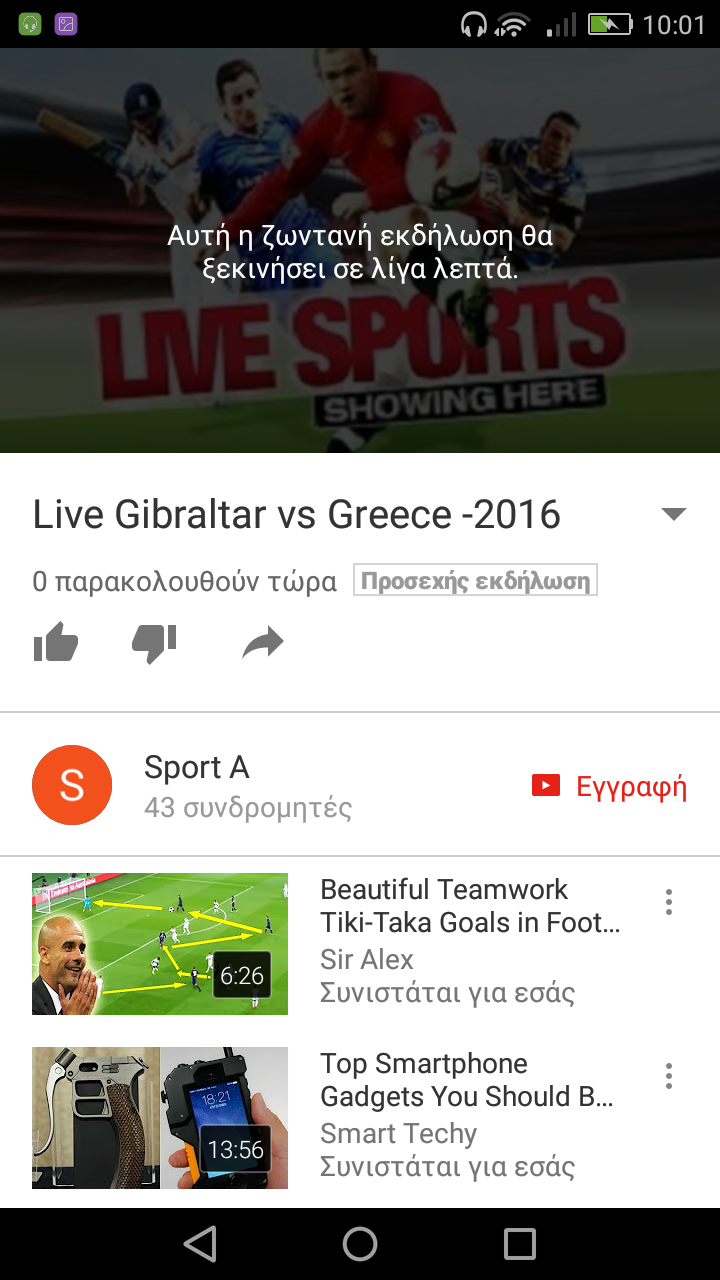This screenshot has height=1280, width=720.
Task: Expand the video description arrow
Action: (x=674, y=514)
